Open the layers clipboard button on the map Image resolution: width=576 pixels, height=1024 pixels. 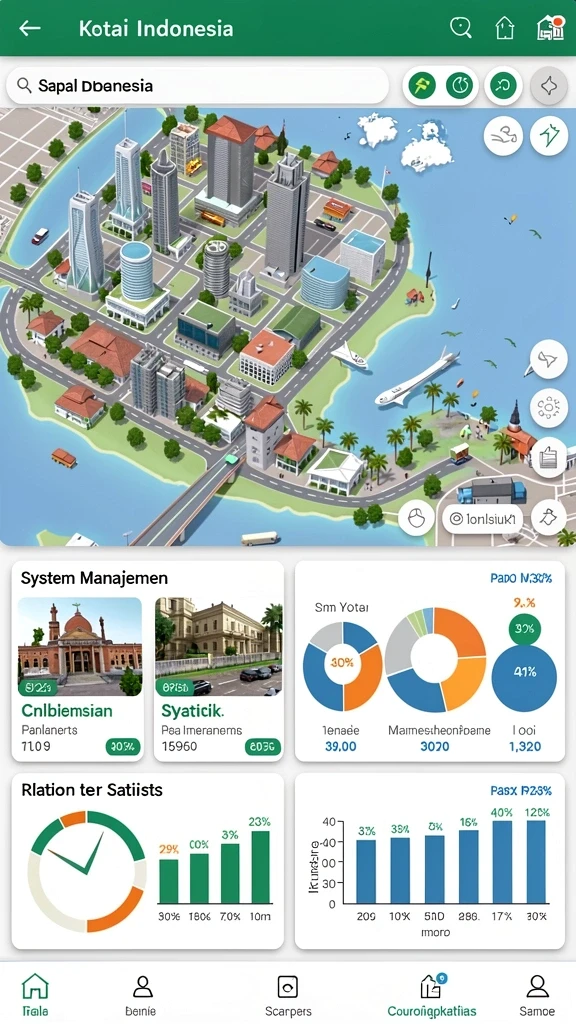549,456
